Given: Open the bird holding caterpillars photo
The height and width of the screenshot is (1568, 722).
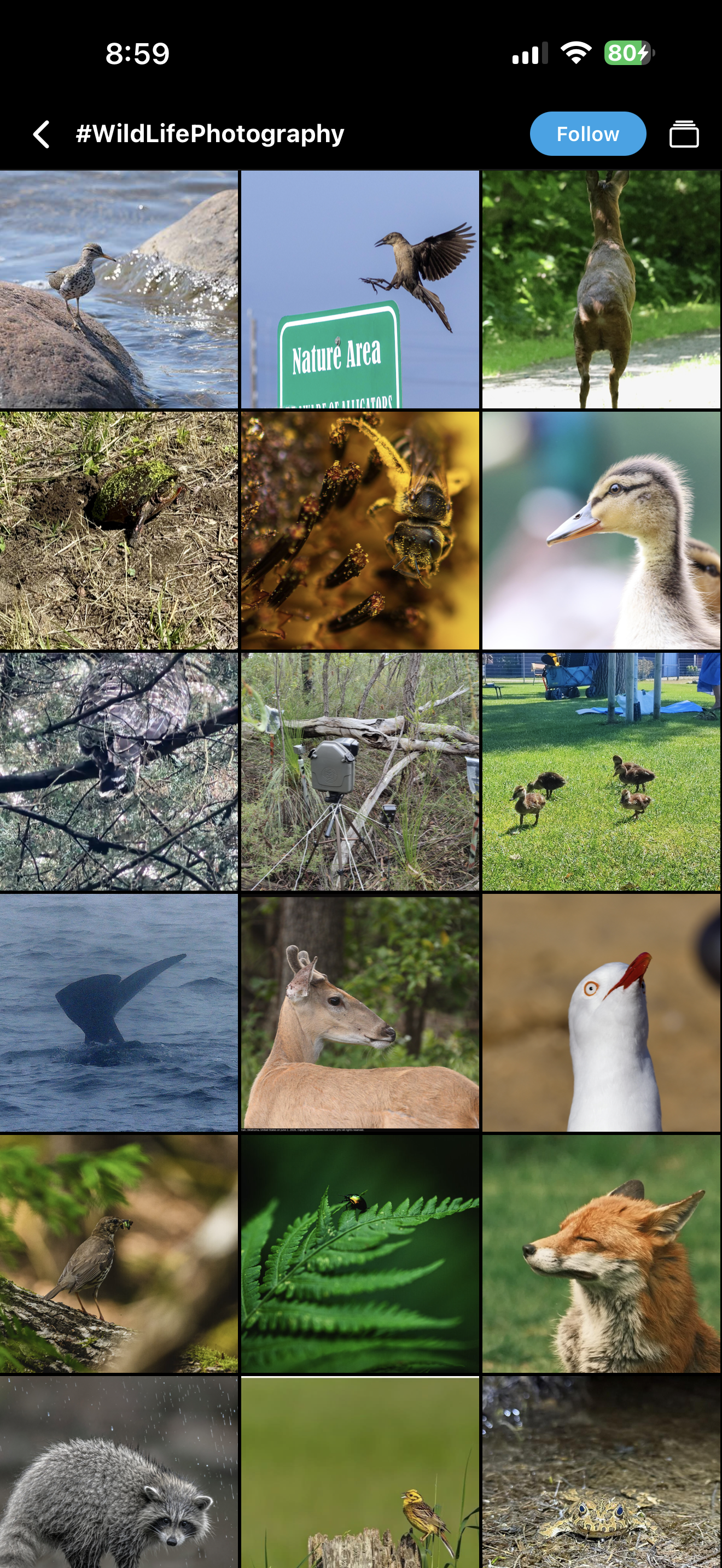Looking at the screenshot, I should 119,1253.
